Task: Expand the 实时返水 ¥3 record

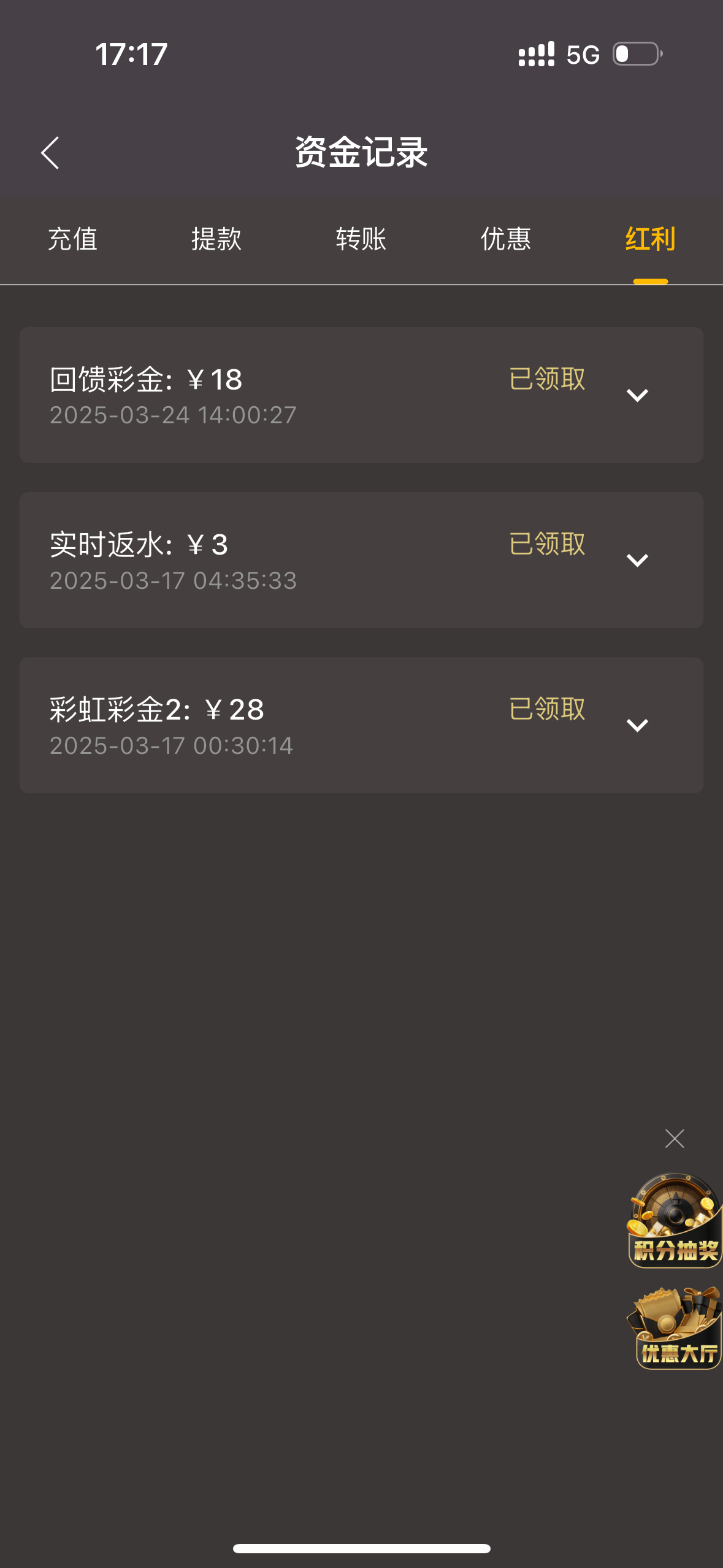Action: coord(637,560)
